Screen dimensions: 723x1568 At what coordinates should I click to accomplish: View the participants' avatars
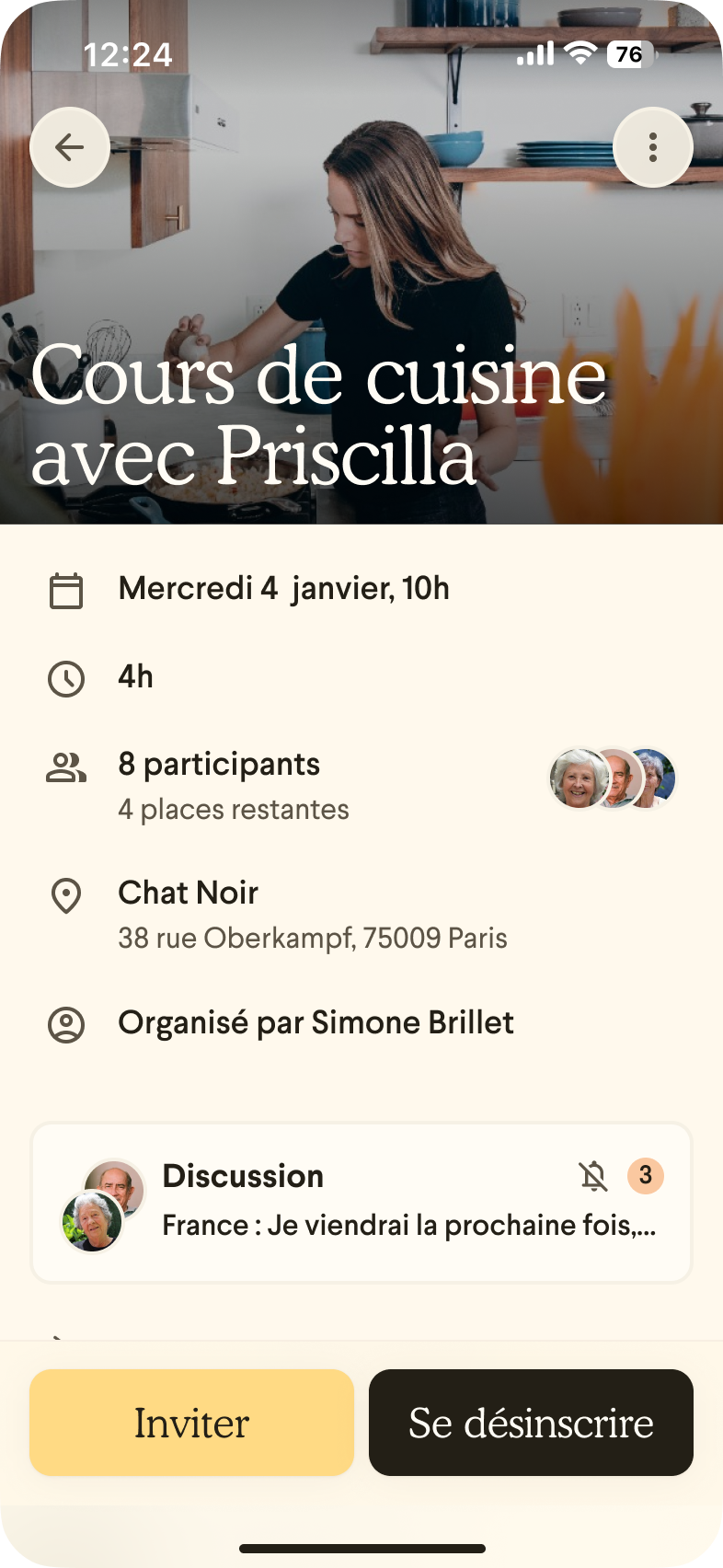613,778
